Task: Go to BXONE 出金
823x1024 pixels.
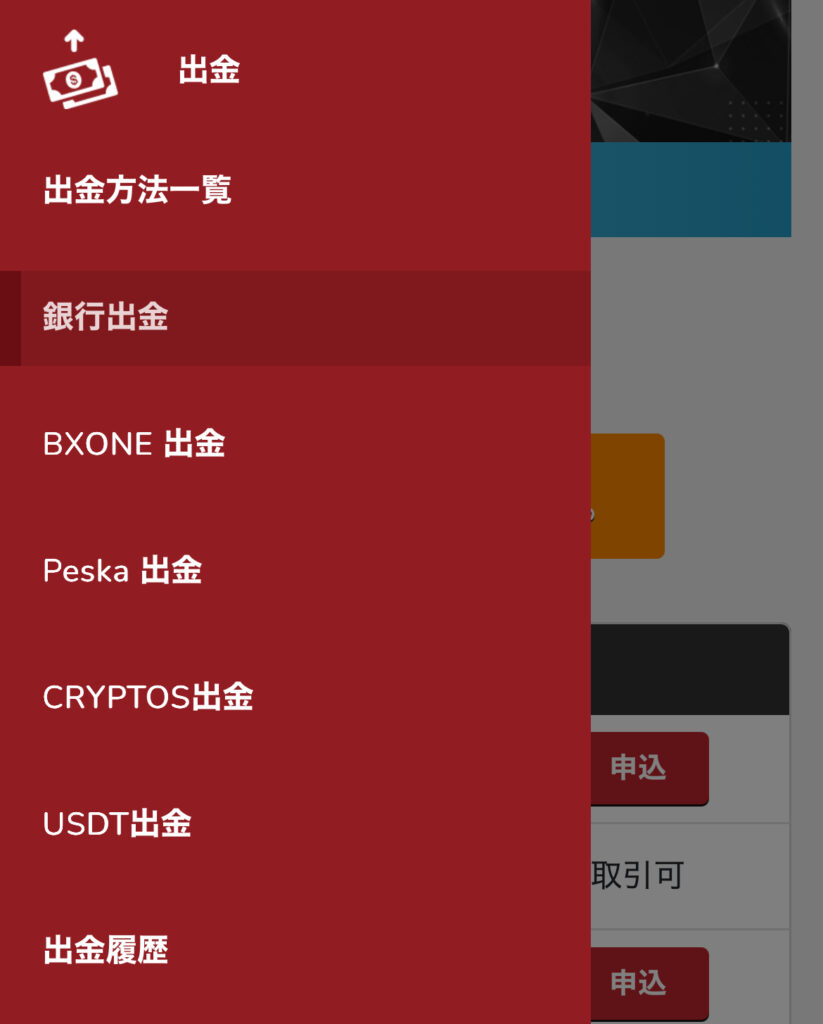Action: point(134,444)
